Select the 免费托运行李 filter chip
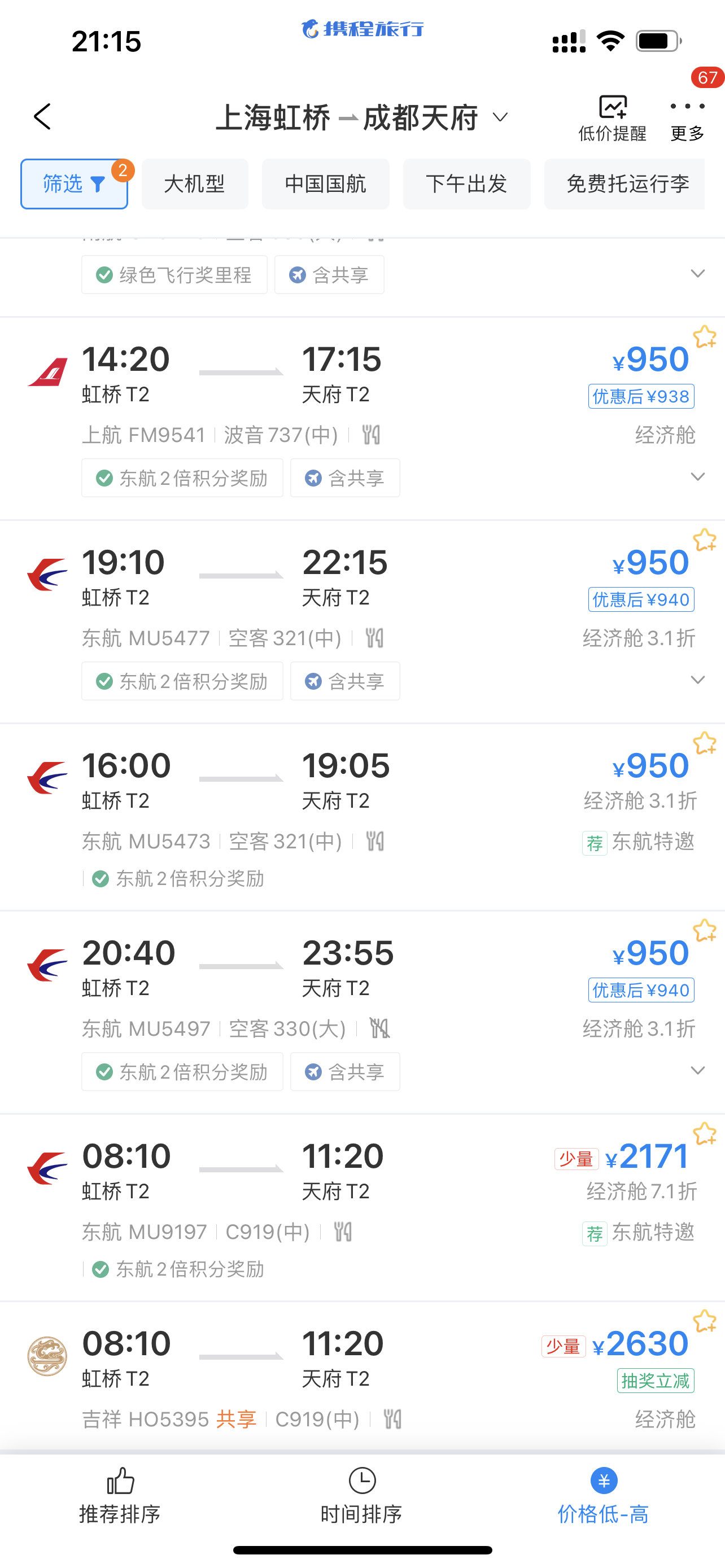The image size is (725, 1568). (627, 184)
